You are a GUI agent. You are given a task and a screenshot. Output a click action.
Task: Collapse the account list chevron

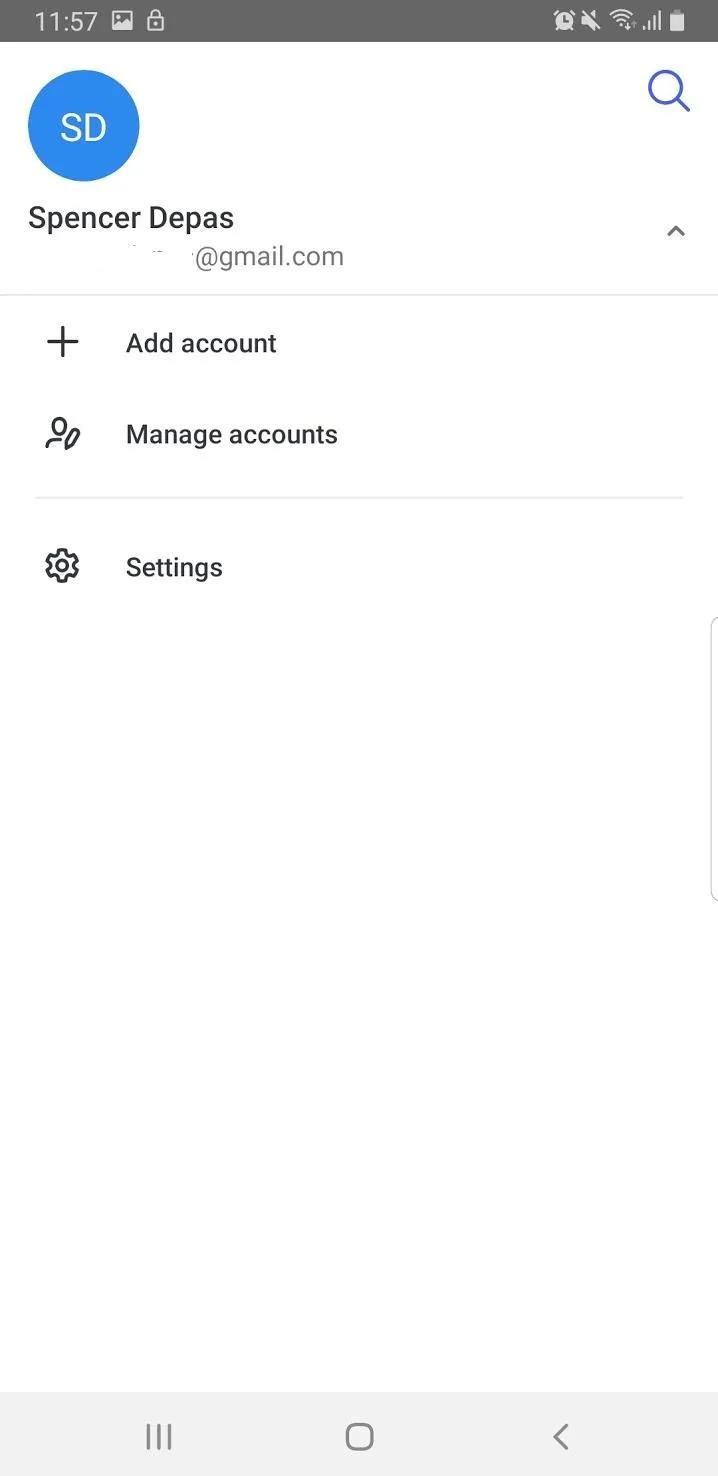point(676,231)
